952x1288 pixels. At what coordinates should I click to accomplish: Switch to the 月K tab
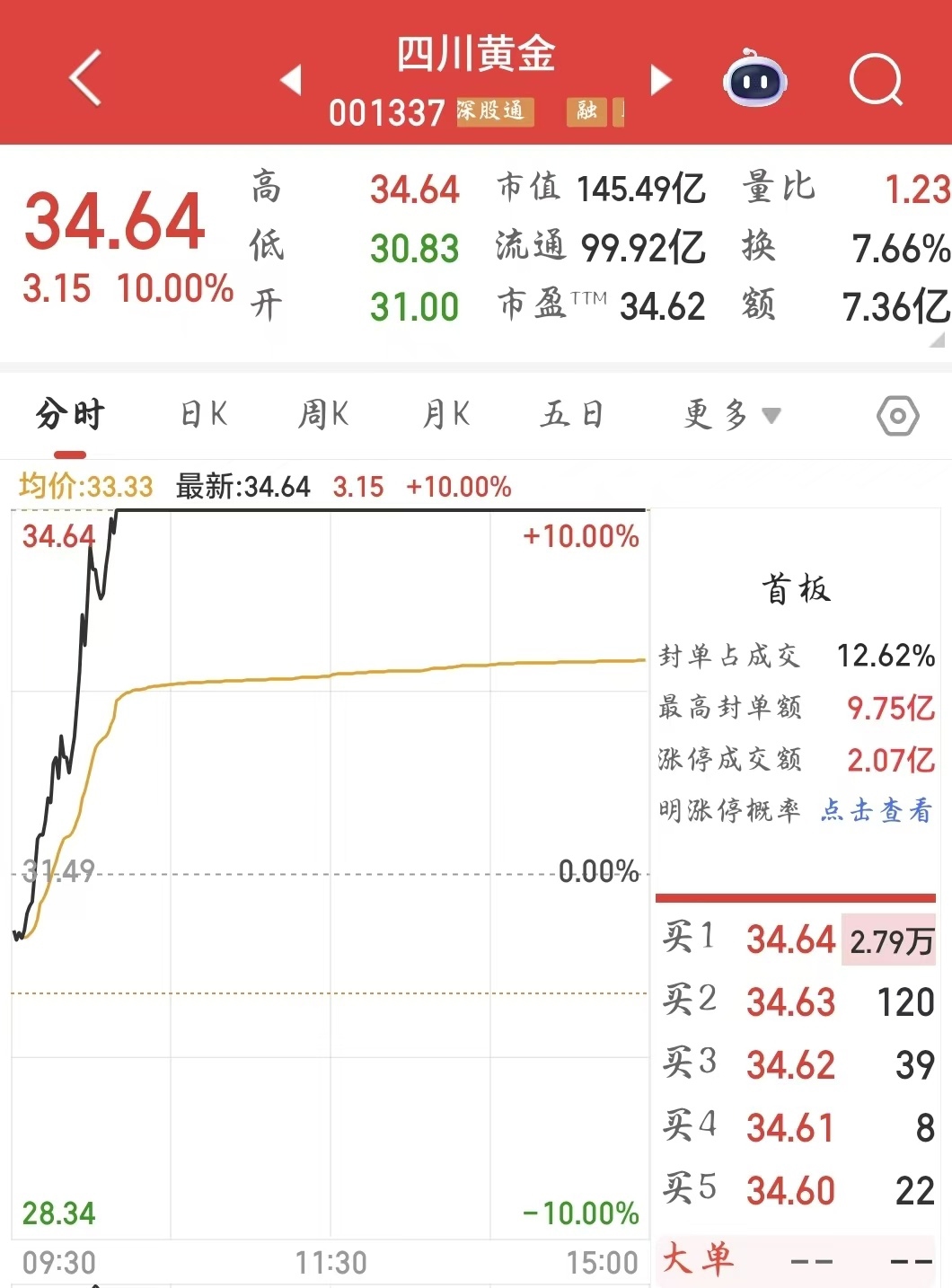point(446,415)
